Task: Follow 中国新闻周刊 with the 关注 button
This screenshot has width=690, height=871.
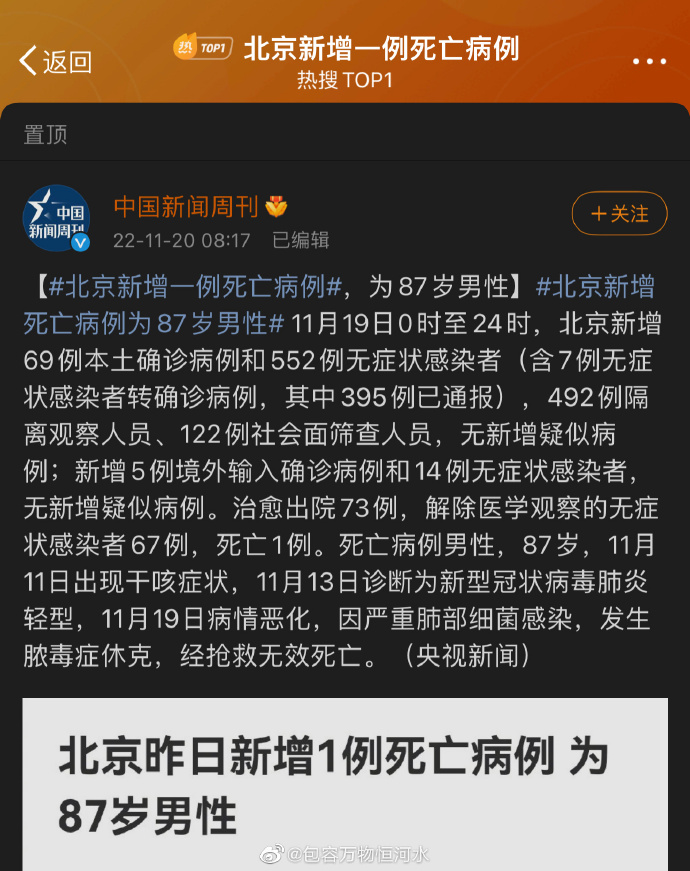Action: click(619, 213)
